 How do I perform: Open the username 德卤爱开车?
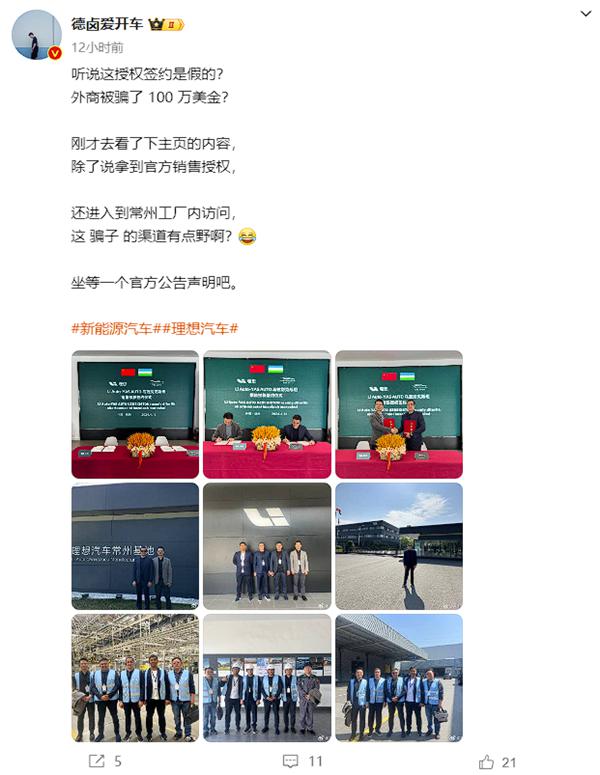point(107,23)
